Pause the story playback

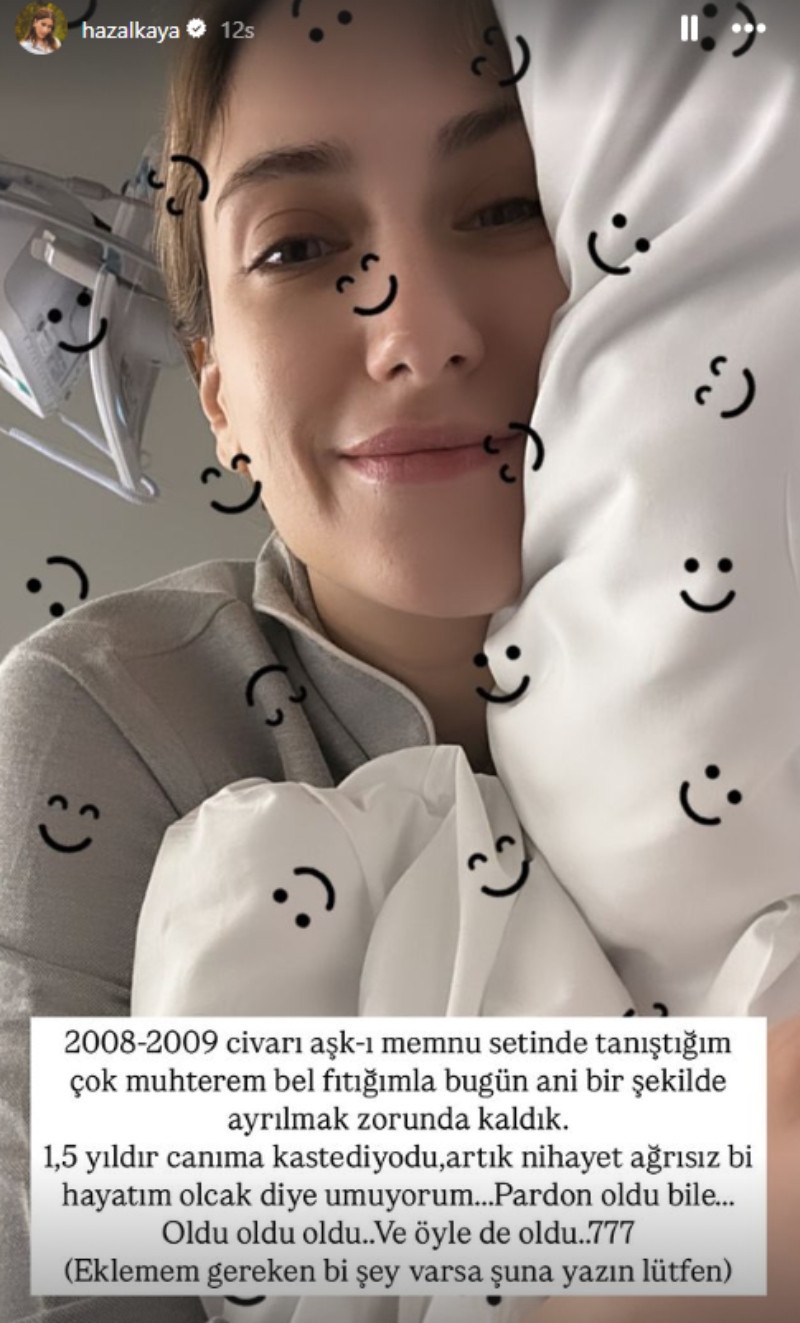click(689, 29)
